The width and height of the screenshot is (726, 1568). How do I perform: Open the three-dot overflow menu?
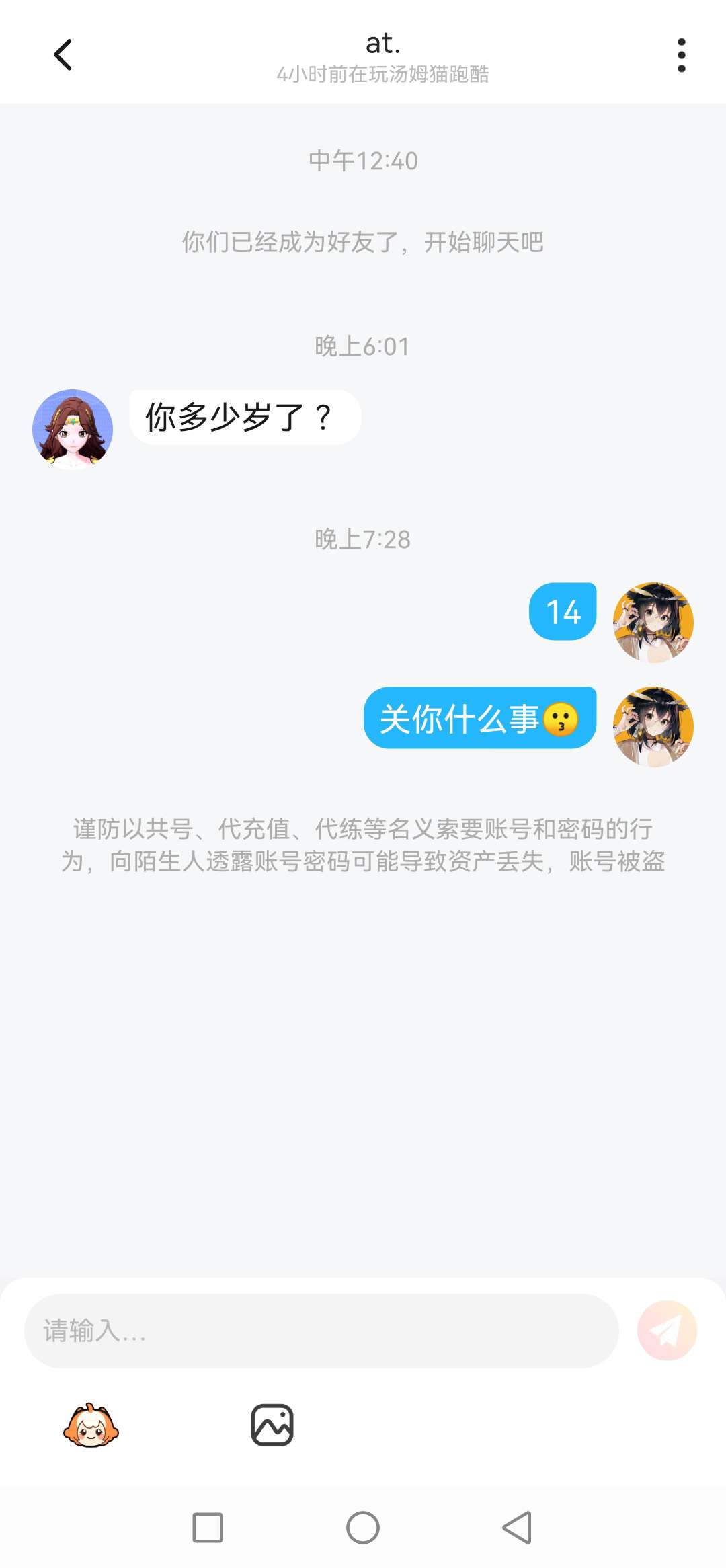coord(681,55)
